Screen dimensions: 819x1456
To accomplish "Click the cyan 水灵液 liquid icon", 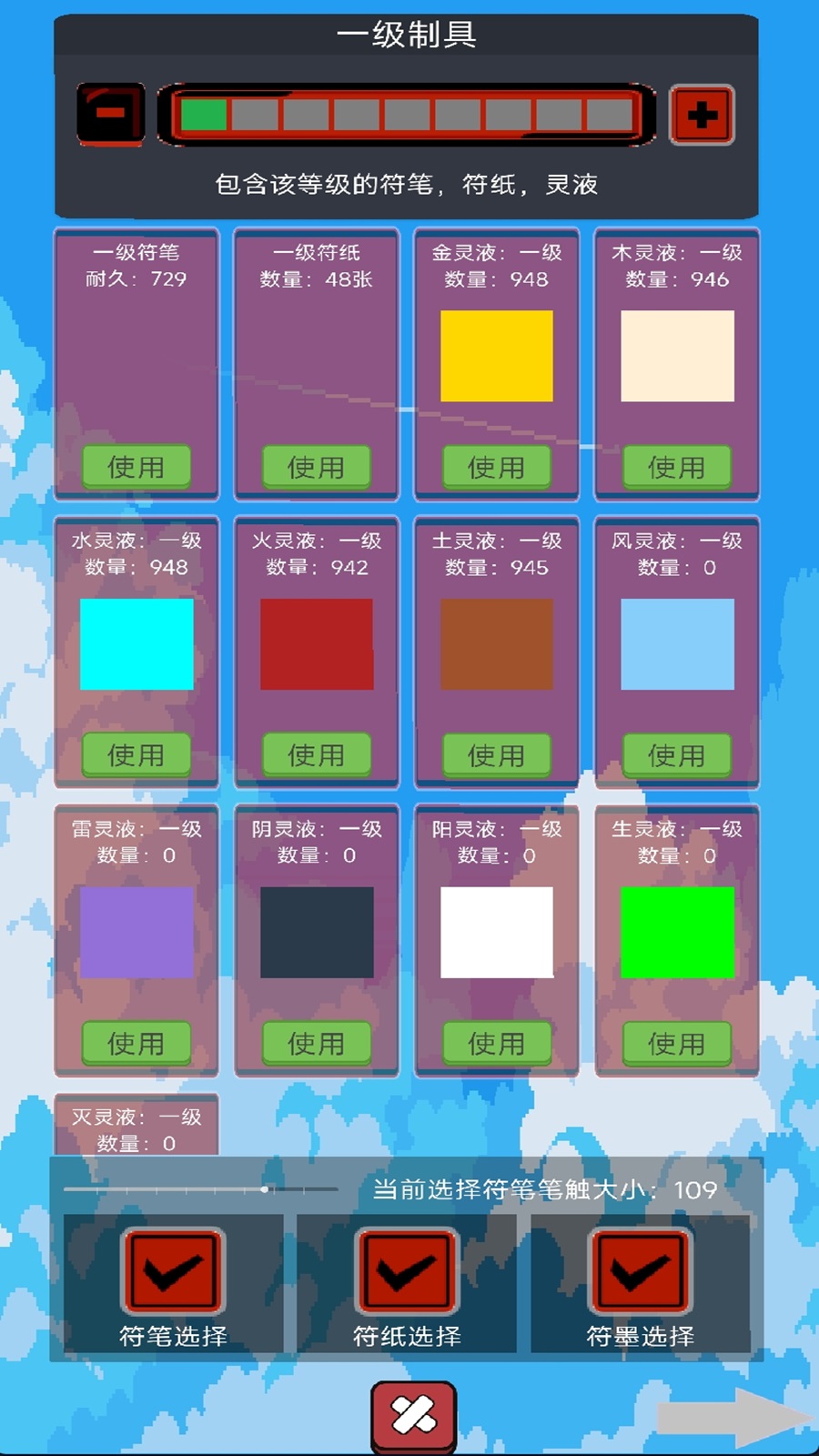I will [135, 643].
